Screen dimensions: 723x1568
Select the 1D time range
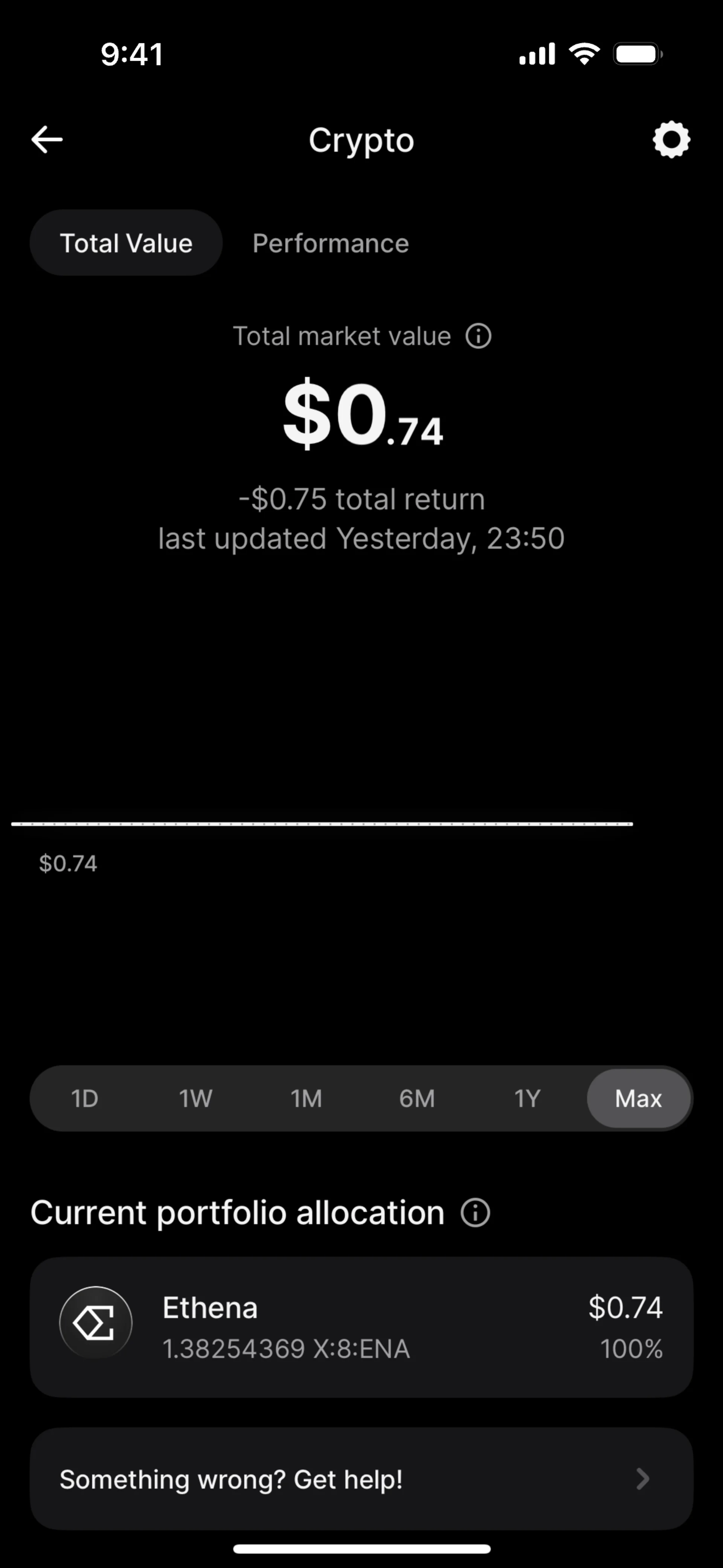tap(85, 1099)
